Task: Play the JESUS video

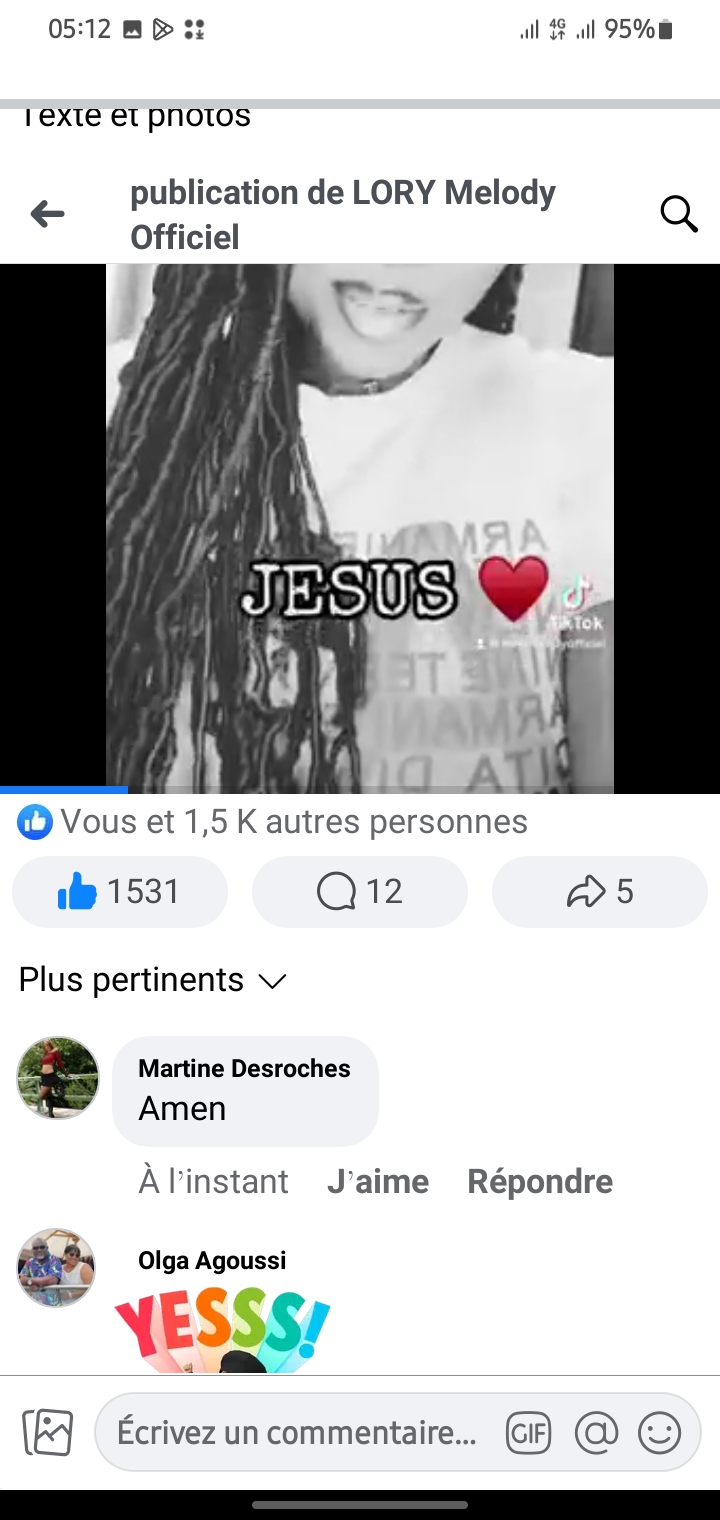Action: click(360, 528)
